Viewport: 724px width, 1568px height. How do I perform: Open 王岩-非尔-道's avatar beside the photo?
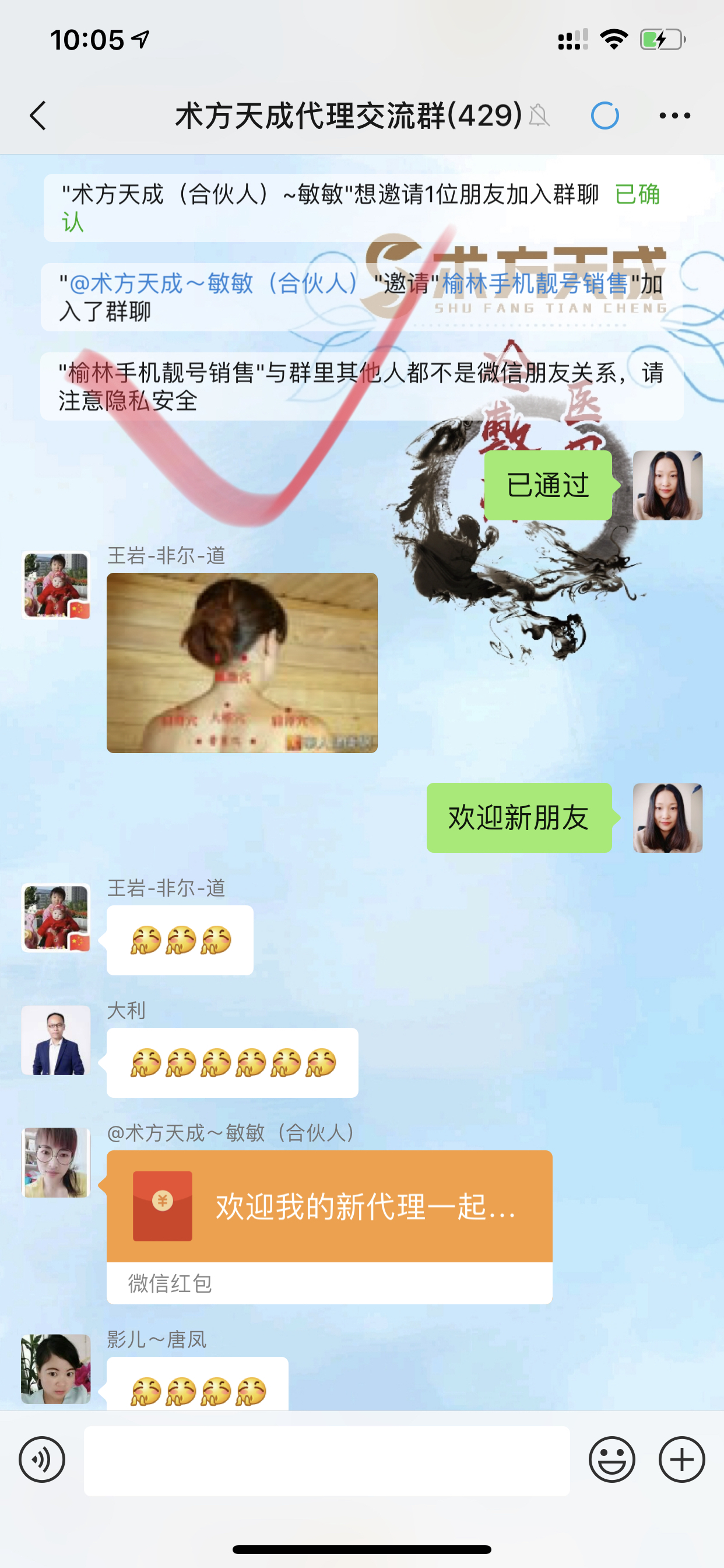tap(56, 586)
